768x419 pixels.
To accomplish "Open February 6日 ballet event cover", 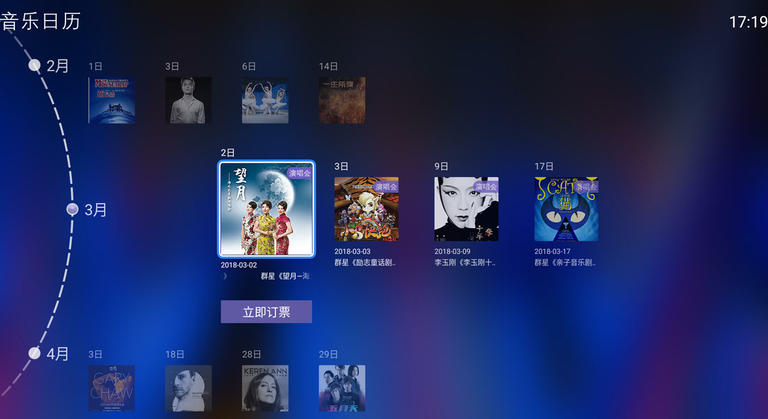I will click(x=265, y=100).
